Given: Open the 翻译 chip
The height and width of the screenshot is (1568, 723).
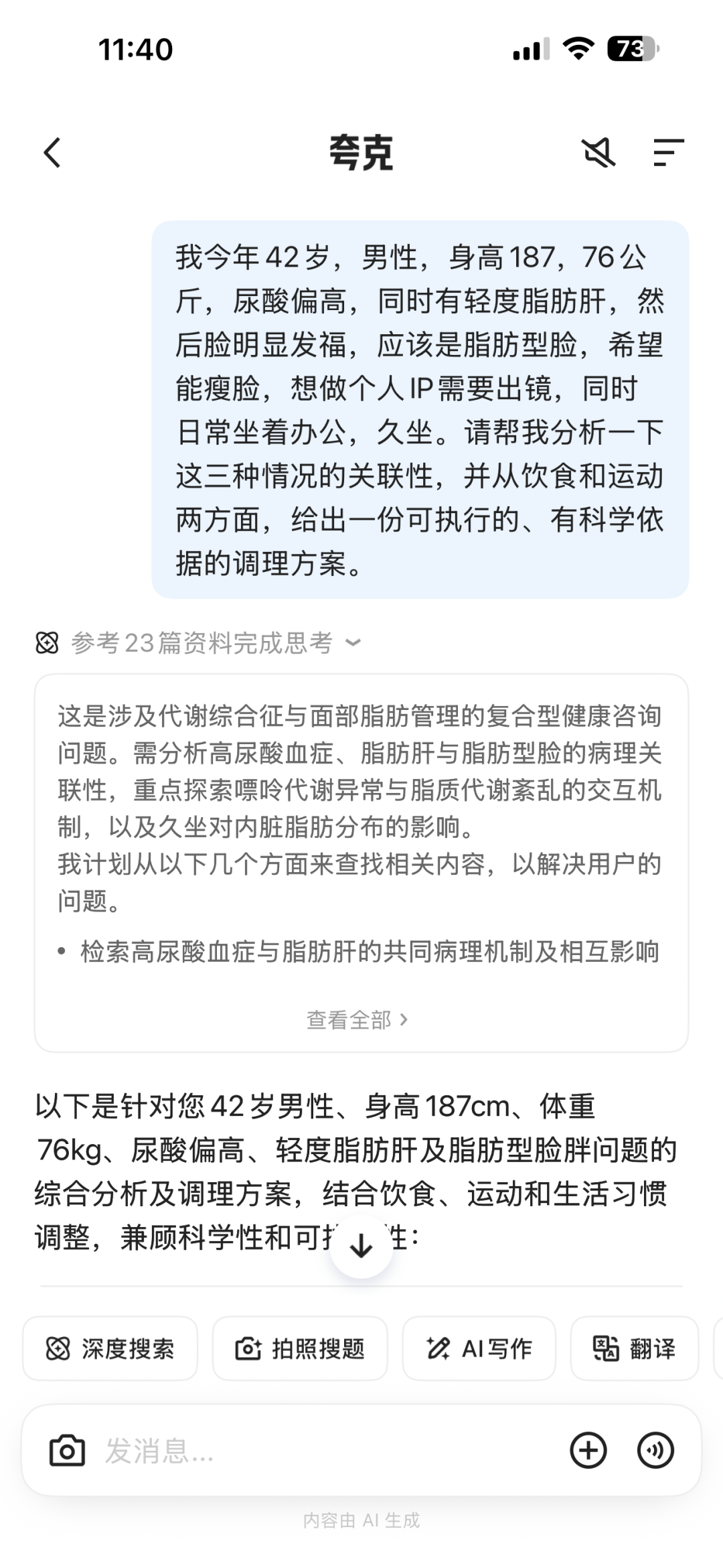Looking at the screenshot, I should coord(634,1348).
